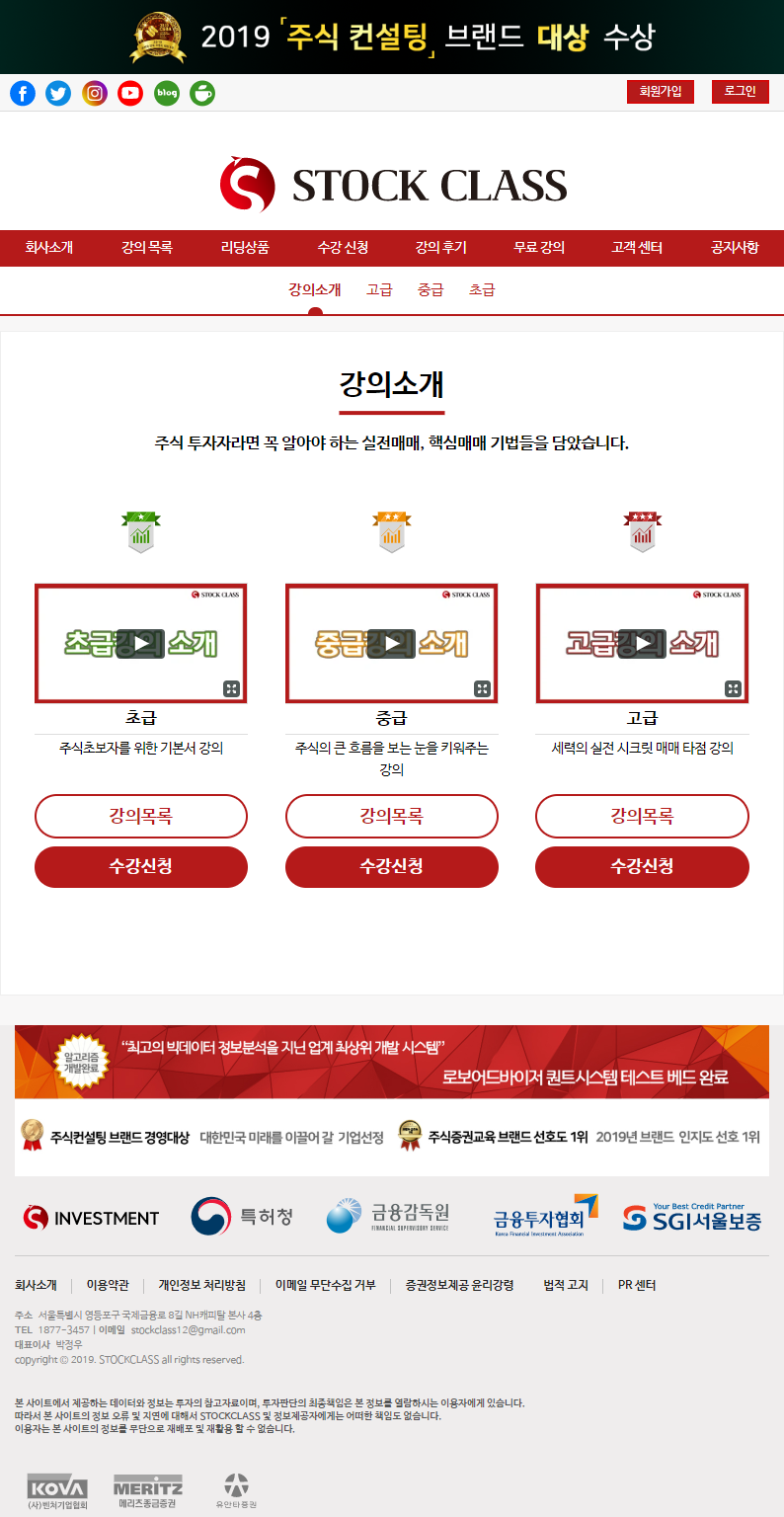784x1517 pixels.
Task: Open the Facebook social icon
Action: coord(23,94)
